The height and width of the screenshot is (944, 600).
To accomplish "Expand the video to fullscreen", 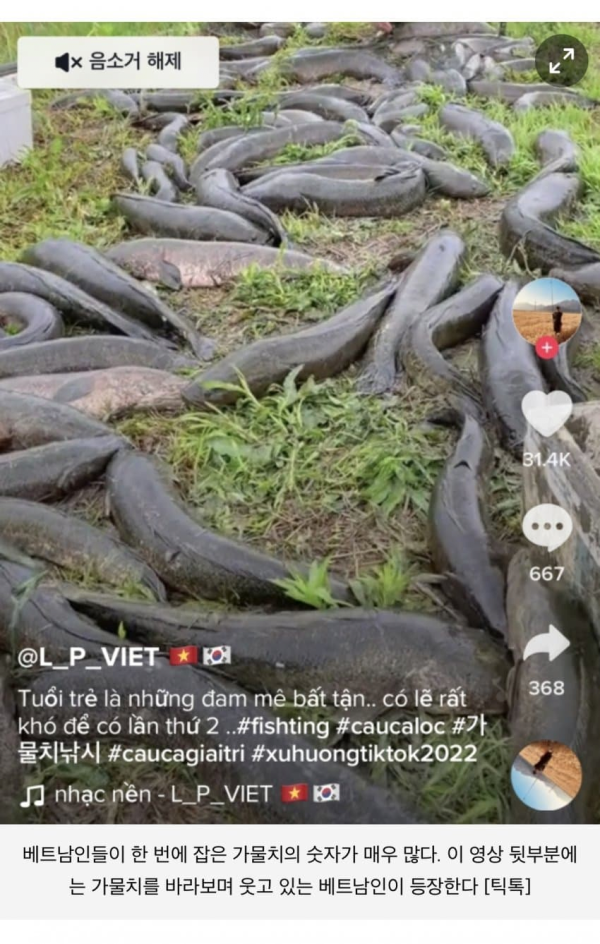I will tap(561, 60).
